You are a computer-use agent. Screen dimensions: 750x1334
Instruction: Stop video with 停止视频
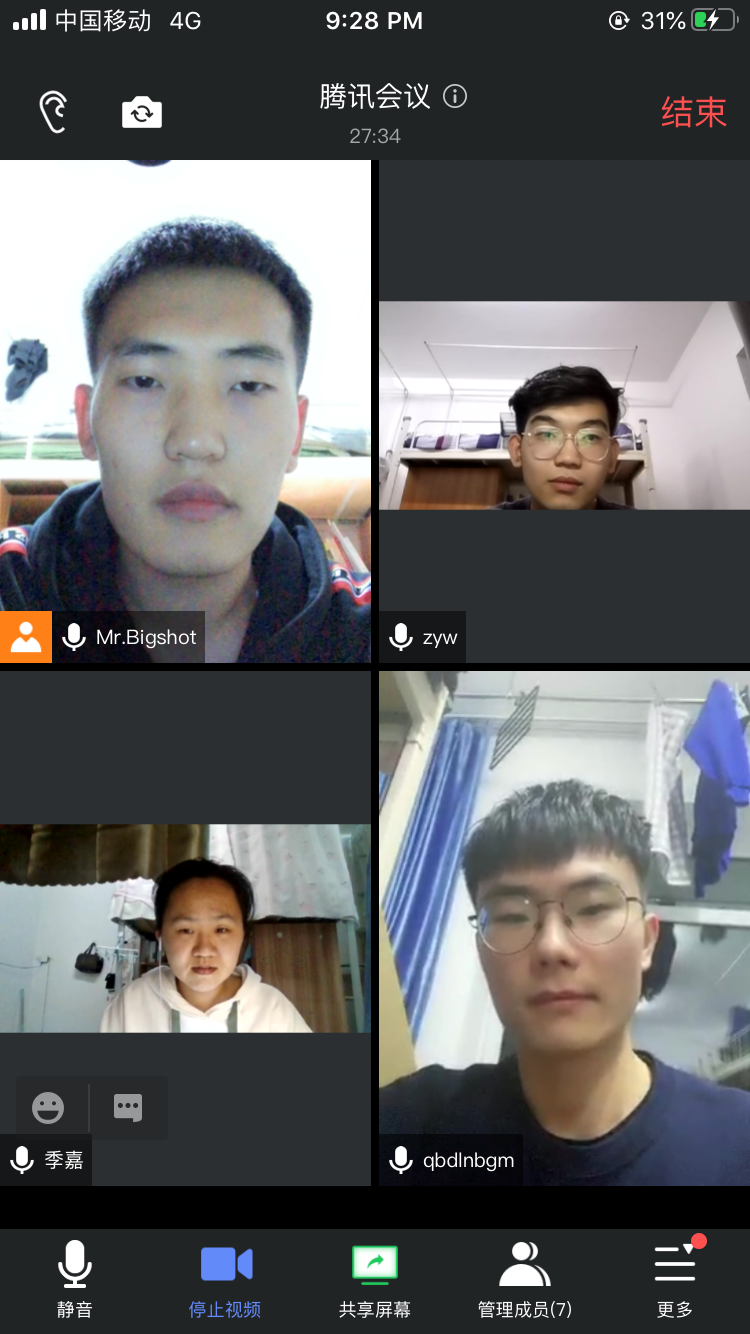[225, 1278]
